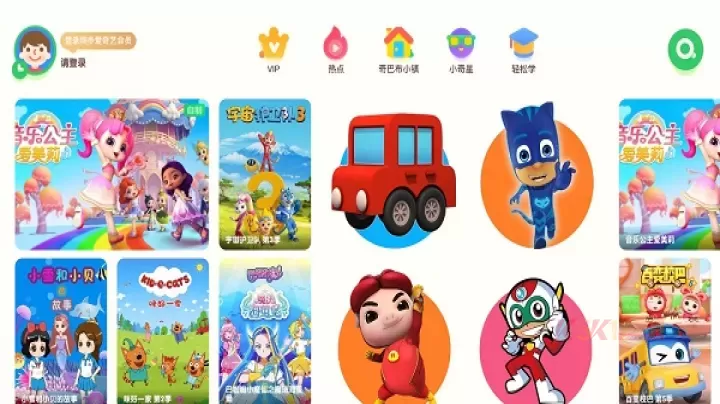Open the 轻松学 tab

click(522, 50)
